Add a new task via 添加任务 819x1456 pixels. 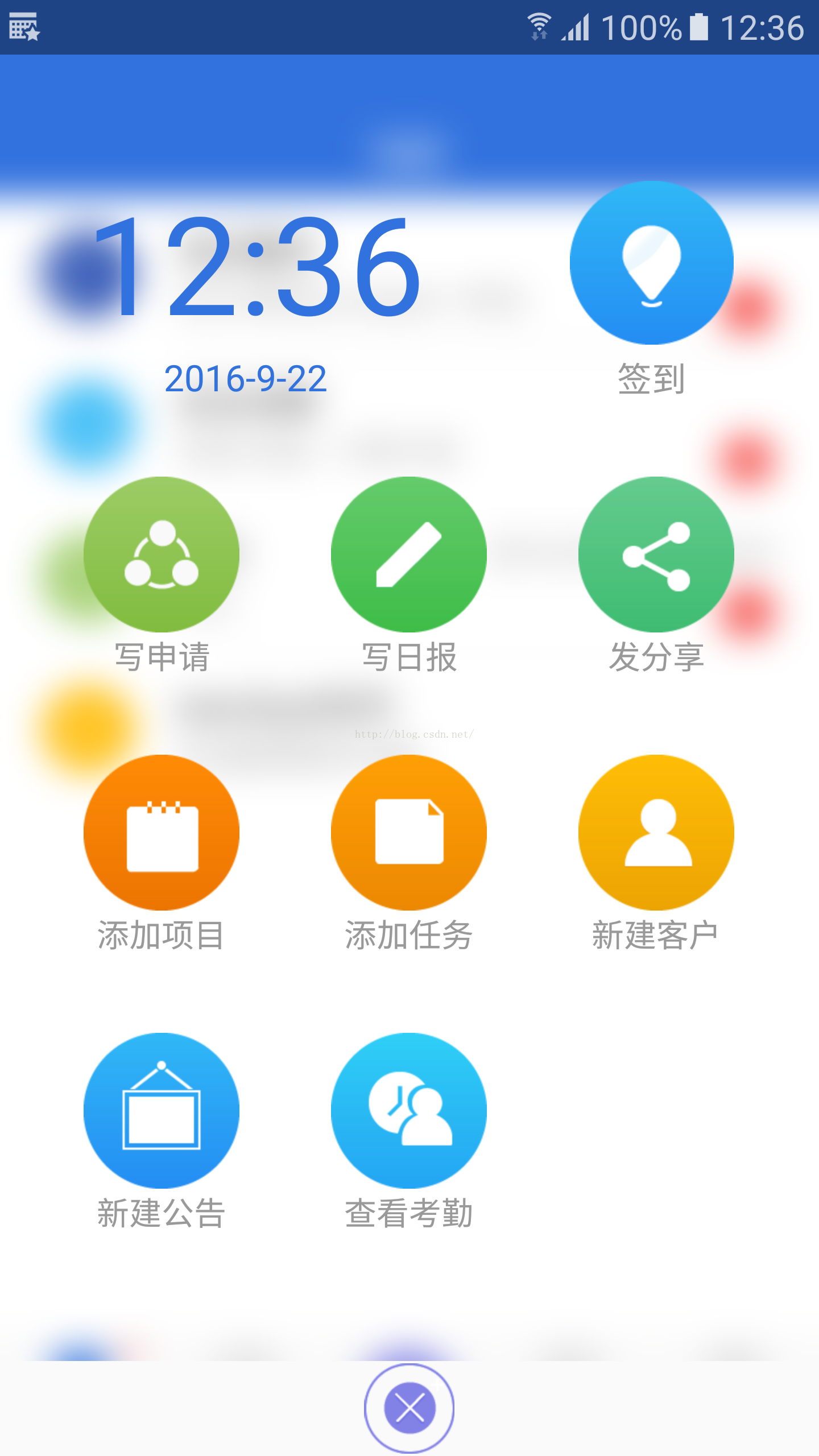(409, 833)
